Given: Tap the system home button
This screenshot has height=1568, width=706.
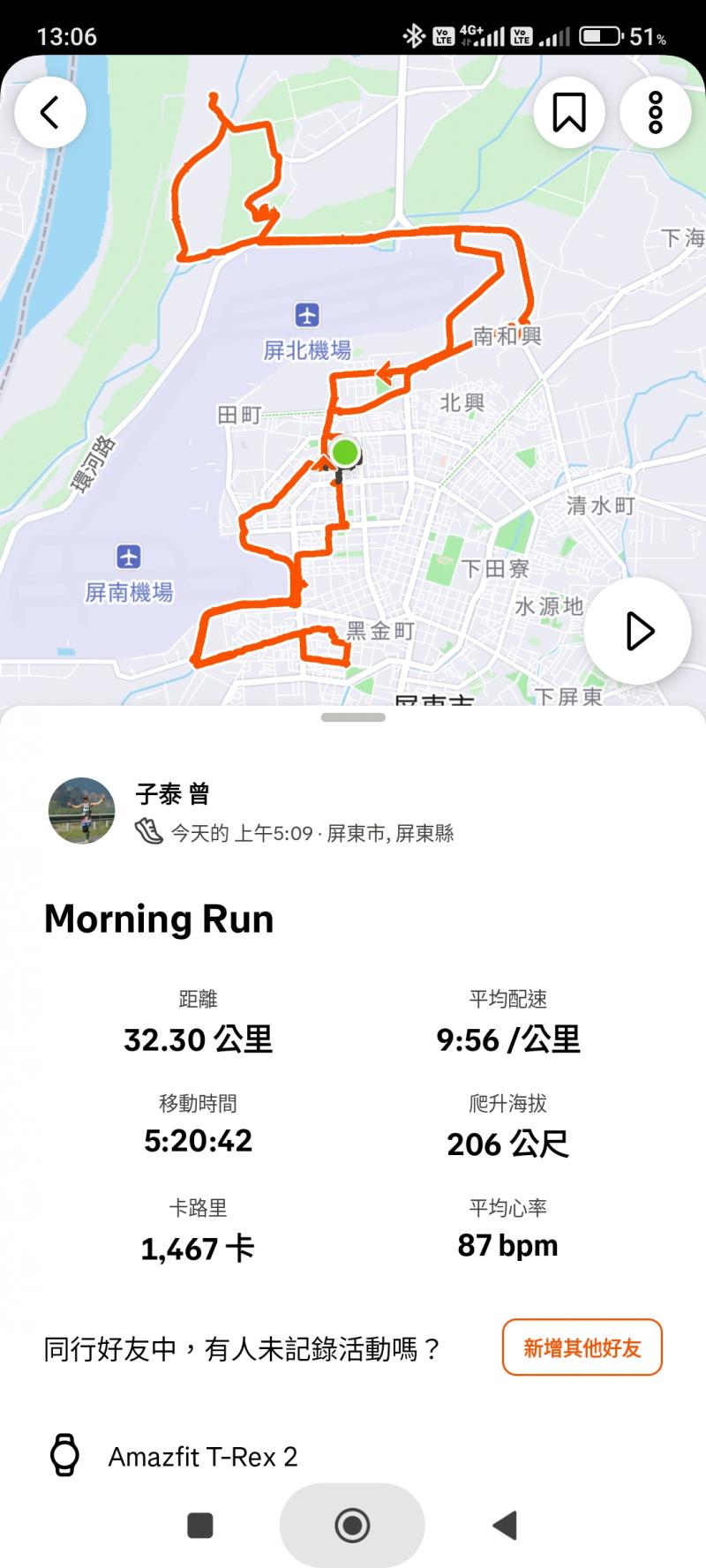Looking at the screenshot, I should tap(352, 1525).
